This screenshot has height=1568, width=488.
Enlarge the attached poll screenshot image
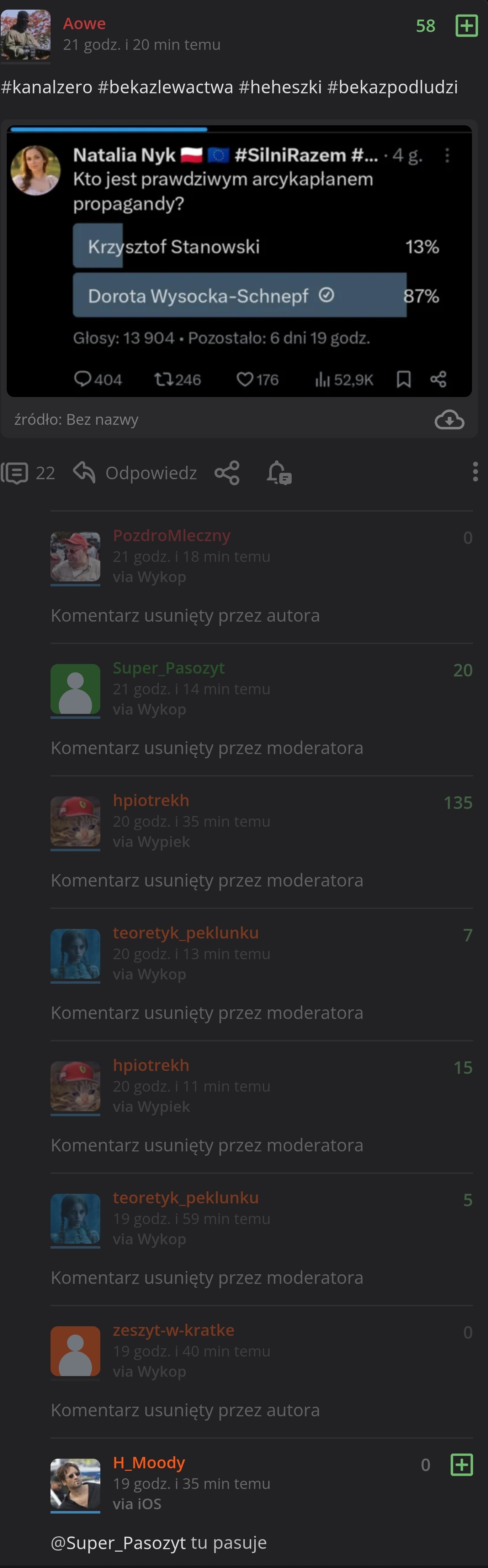click(x=239, y=262)
